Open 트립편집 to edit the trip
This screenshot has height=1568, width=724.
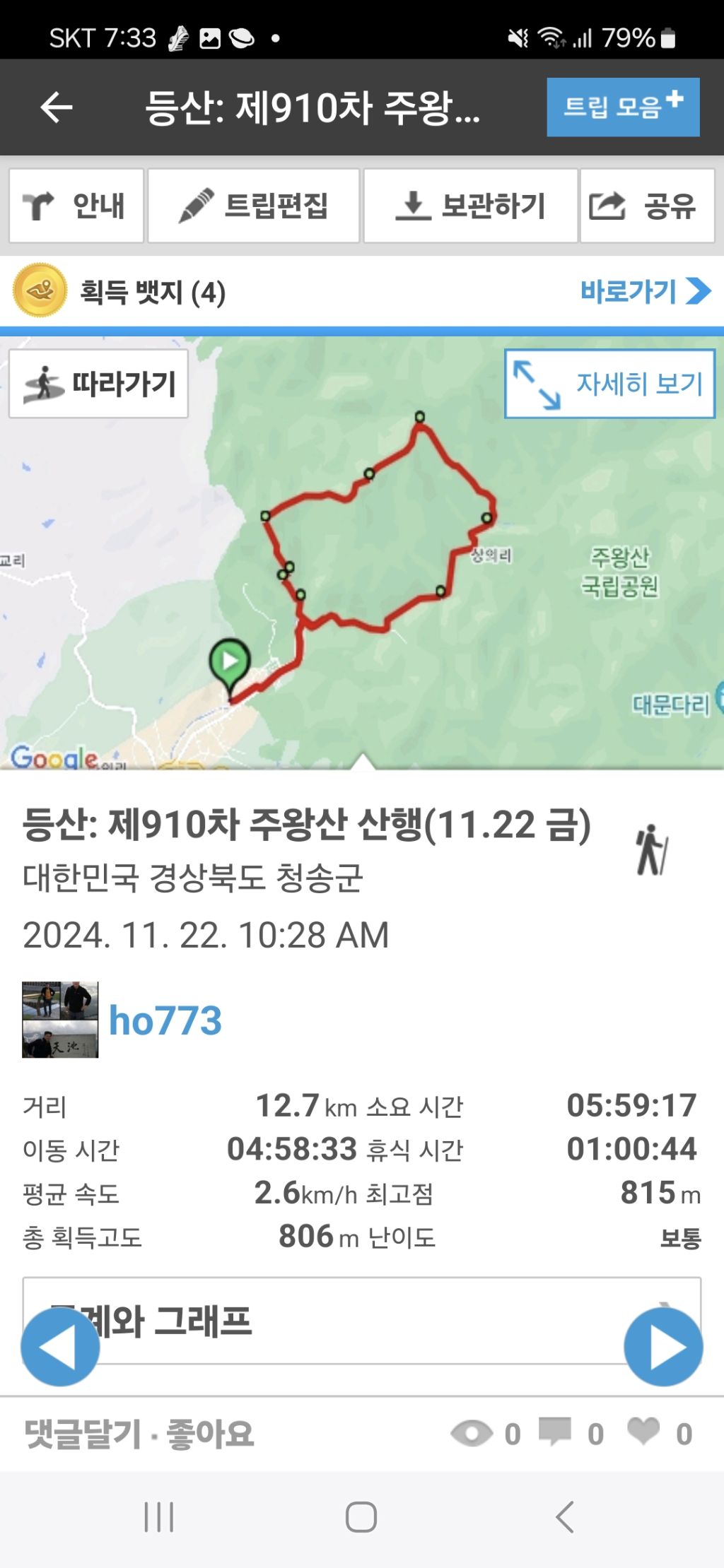pos(254,206)
